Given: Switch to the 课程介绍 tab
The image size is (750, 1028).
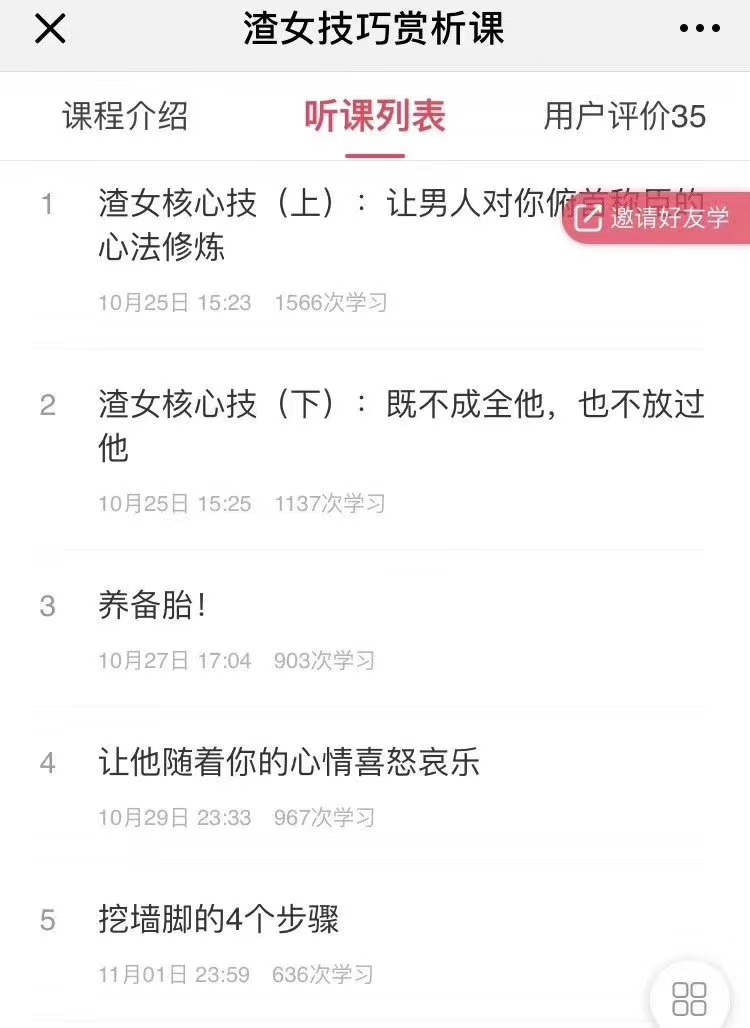Looking at the screenshot, I should coord(125,116).
